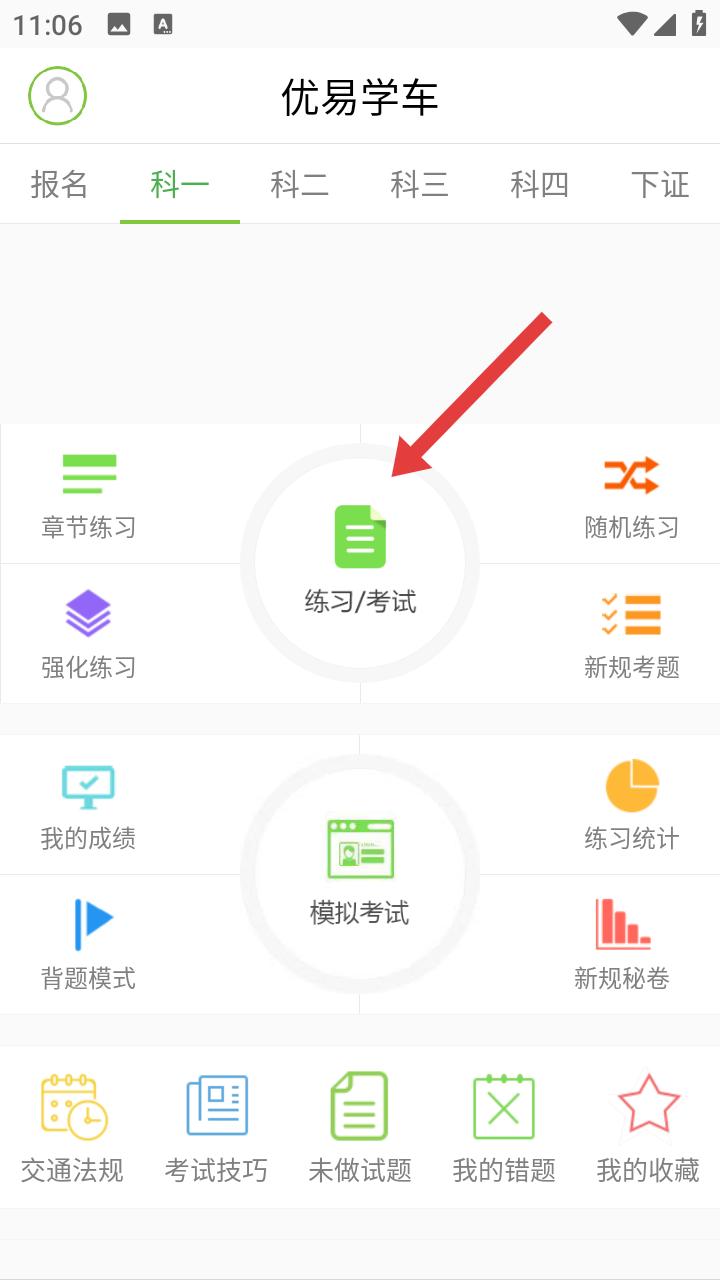Enter 背题模式 memorization mode
720x1280 pixels.
[89, 944]
